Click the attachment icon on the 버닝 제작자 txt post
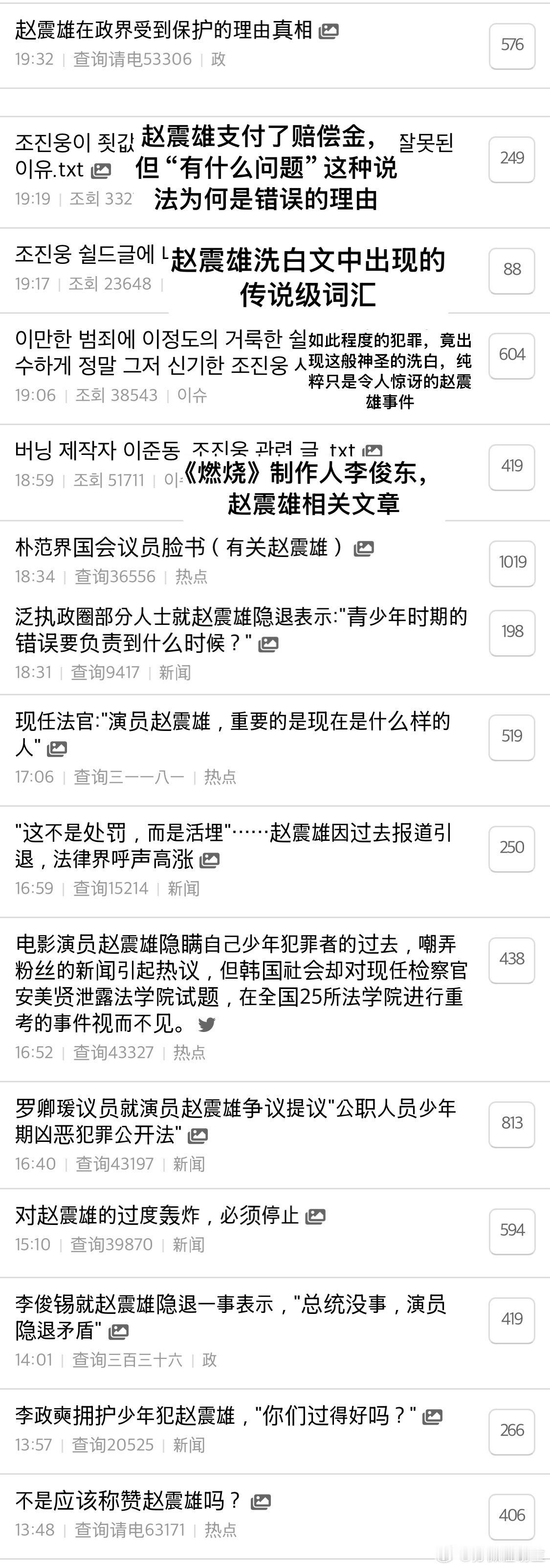The image size is (550, 1568). coord(374,451)
